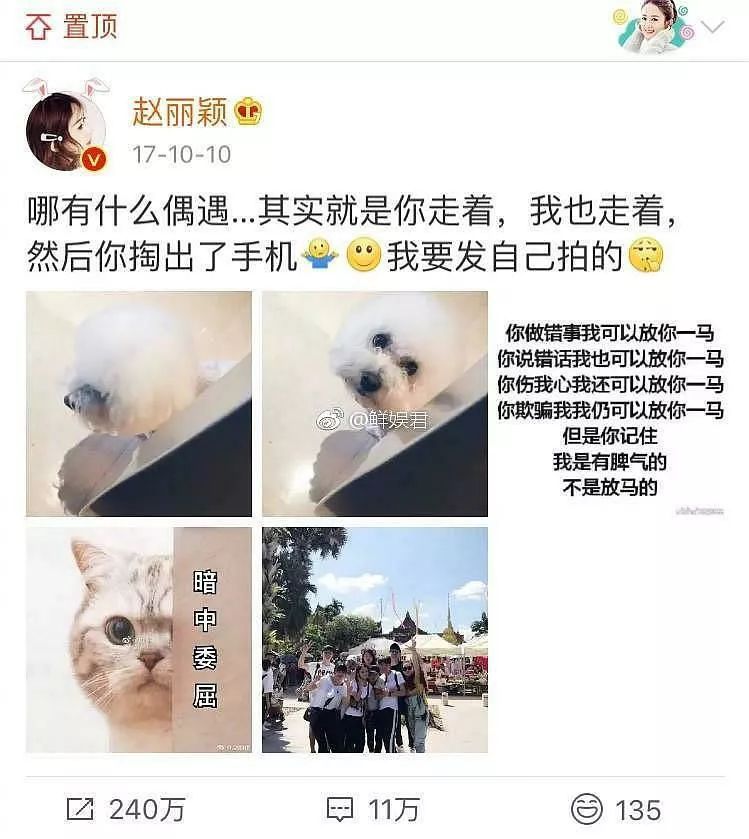
Task: Open the cat image 暗中委屈
Action: coord(139,640)
